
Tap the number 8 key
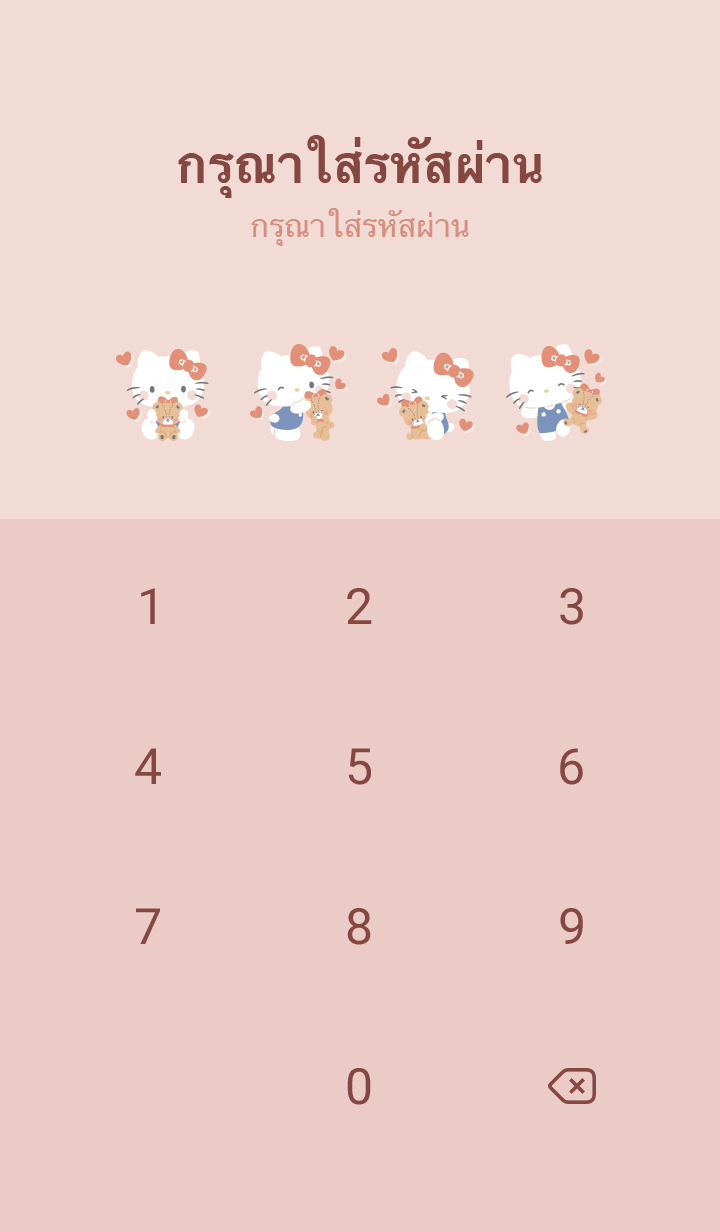(359, 927)
